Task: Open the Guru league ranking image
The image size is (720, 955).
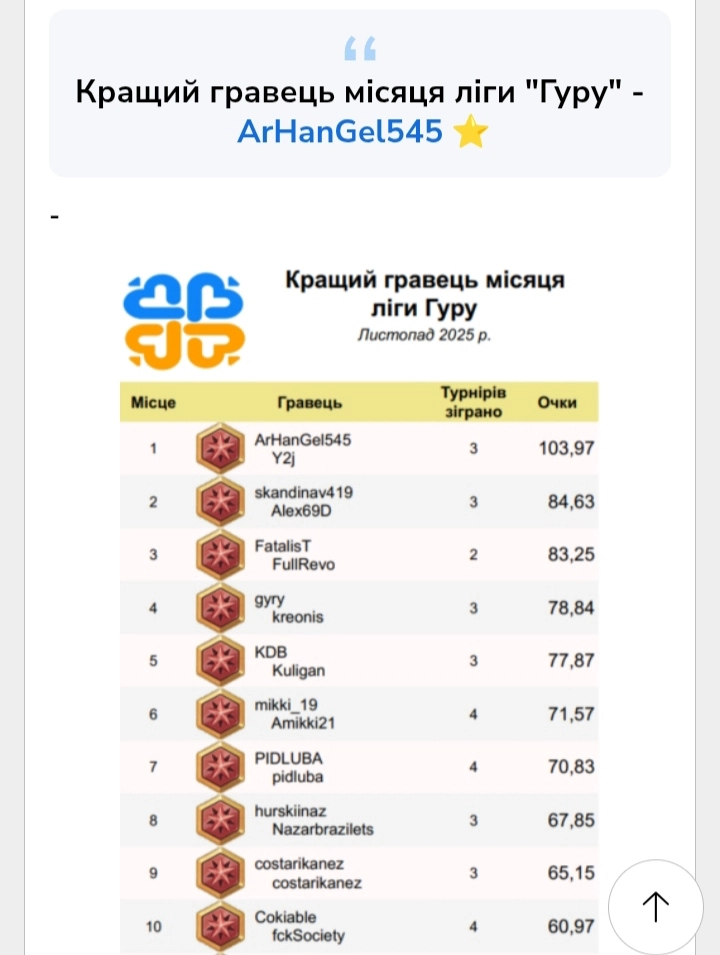Action: click(360, 600)
